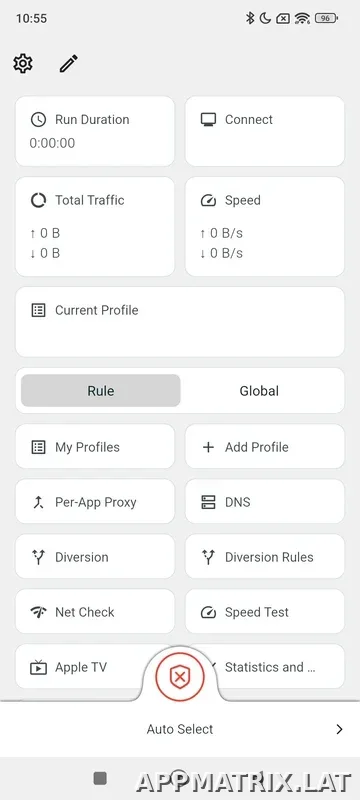This screenshot has height=800, width=360.
Task: Start the Speed Test tile
Action: [x=265, y=612]
